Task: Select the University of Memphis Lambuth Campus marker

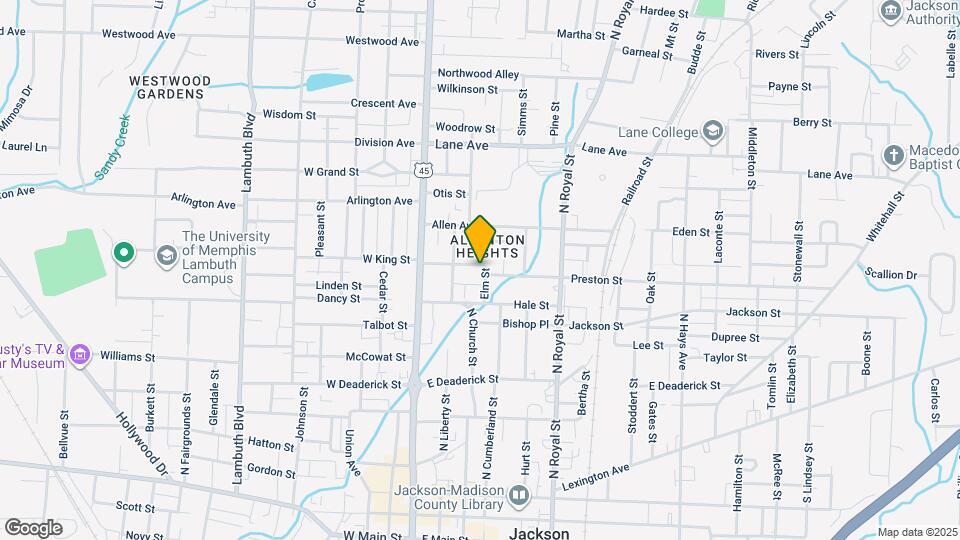Action: [x=167, y=256]
